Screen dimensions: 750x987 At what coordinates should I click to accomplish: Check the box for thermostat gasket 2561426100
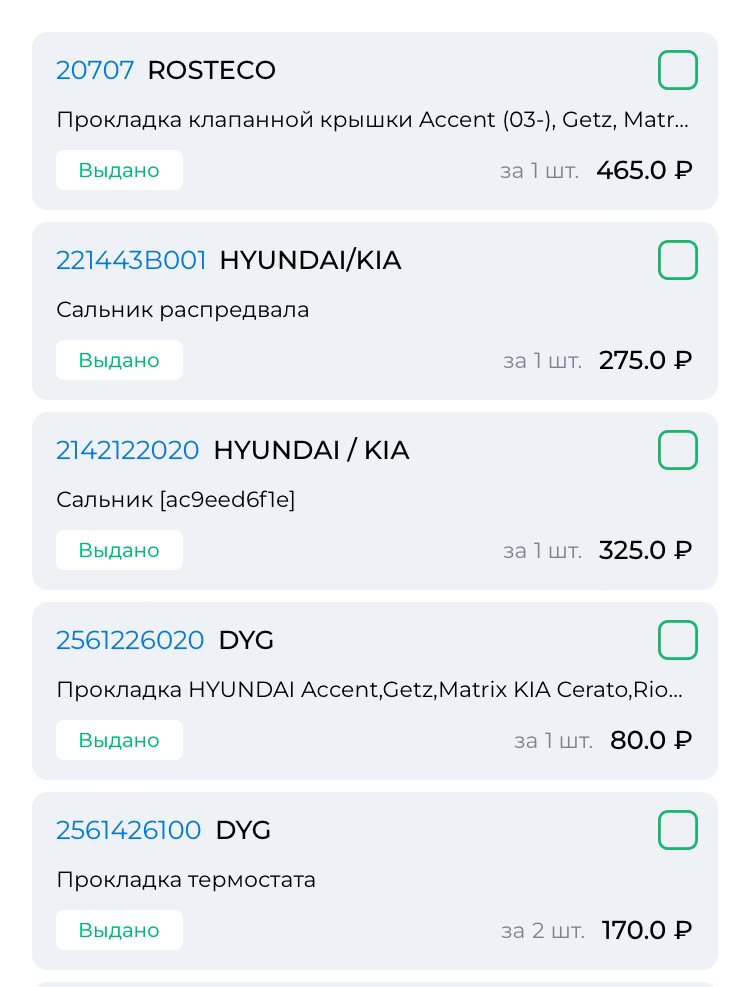[678, 830]
